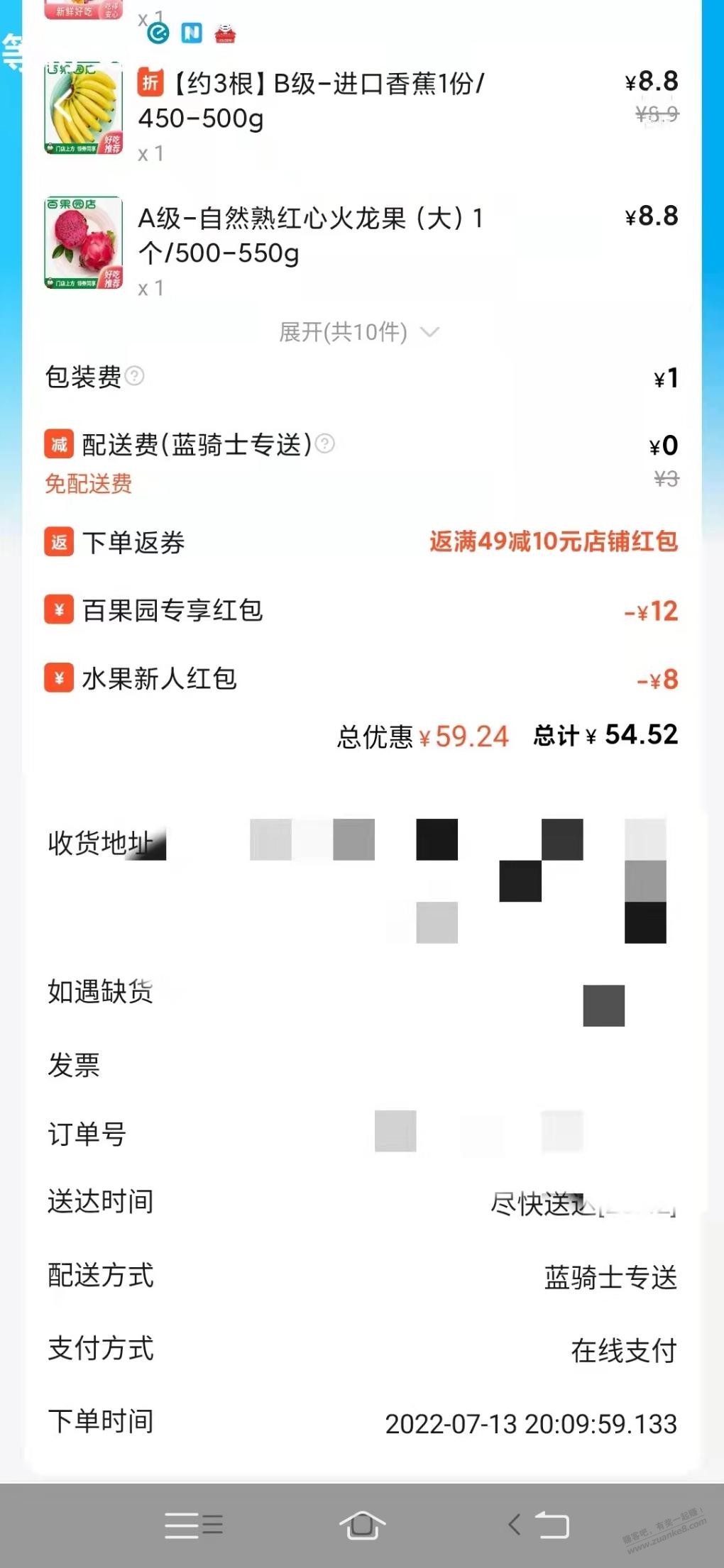The height and width of the screenshot is (1568, 724).
Task: Expand the full list of 10 items
Action: click(360, 332)
